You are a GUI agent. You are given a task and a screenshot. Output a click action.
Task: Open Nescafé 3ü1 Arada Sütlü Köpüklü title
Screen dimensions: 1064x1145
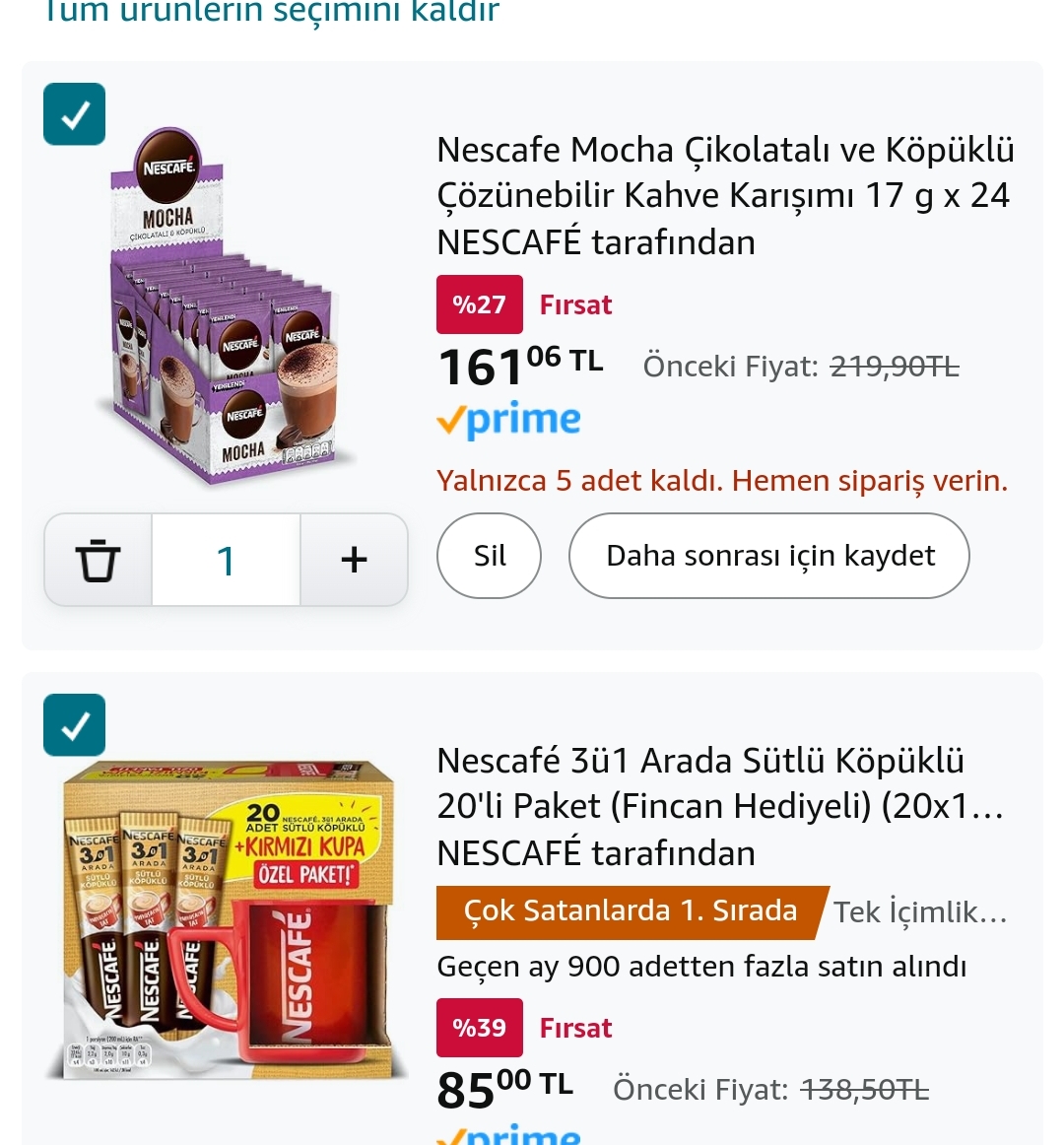[x=719, y=784]
